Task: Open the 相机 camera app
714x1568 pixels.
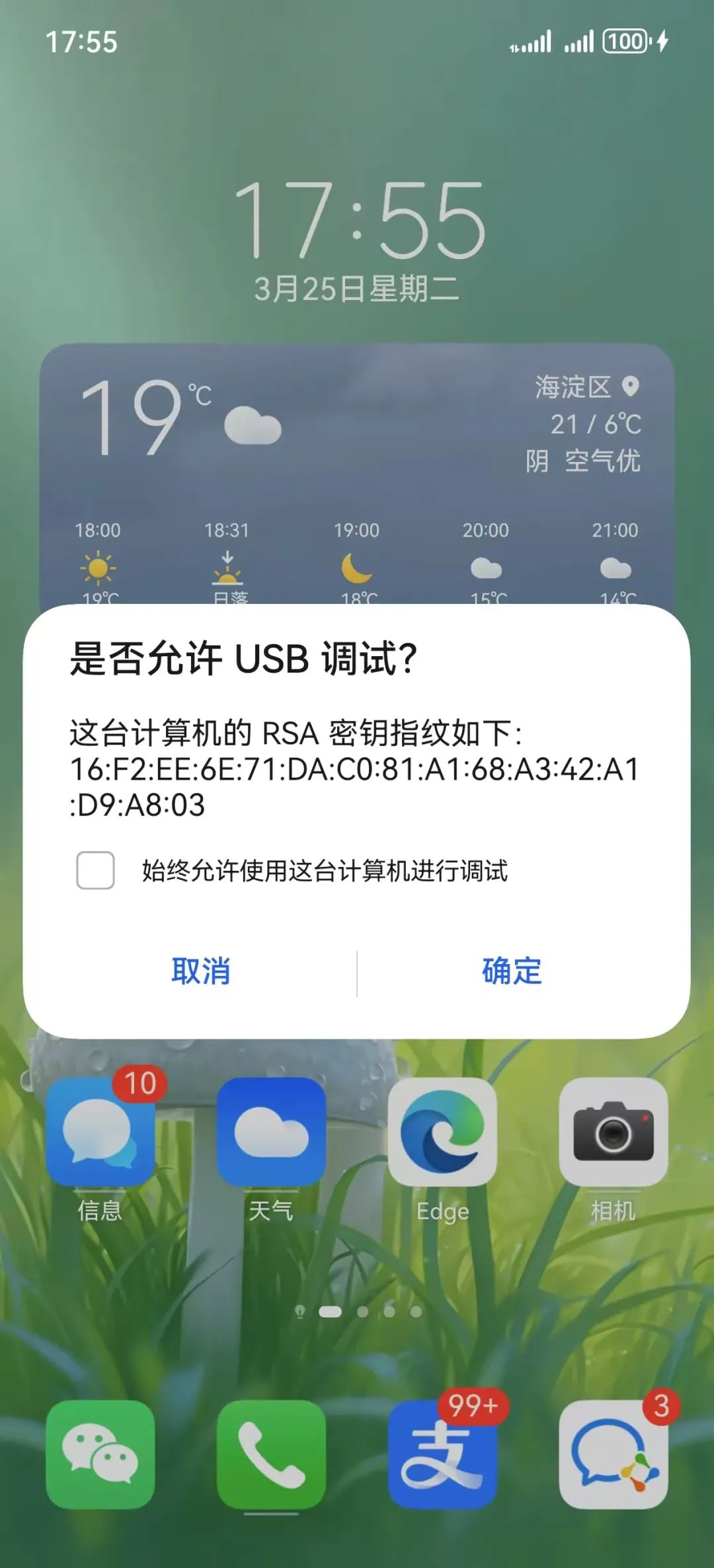Action: [x=613, y=1132]
